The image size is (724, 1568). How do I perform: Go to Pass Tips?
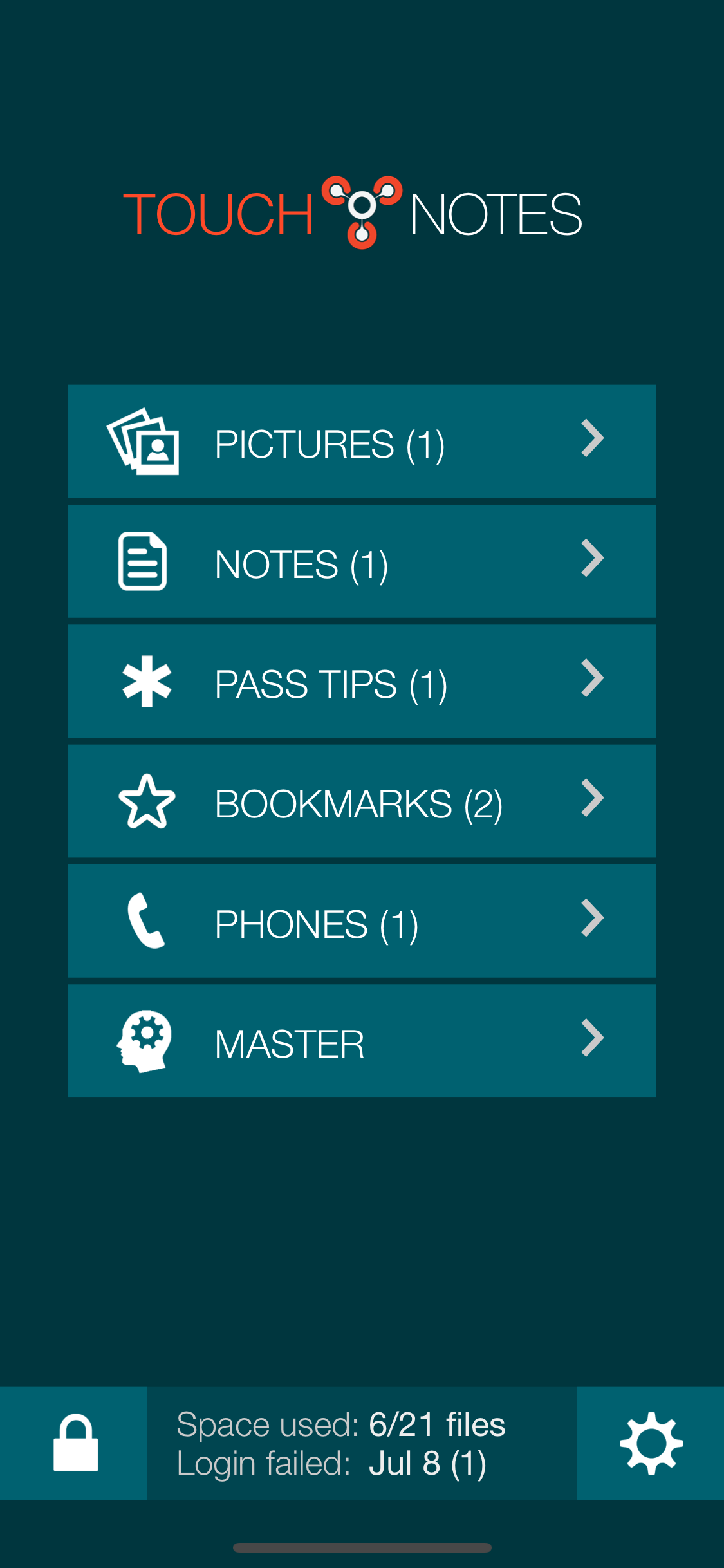[362, 682]
